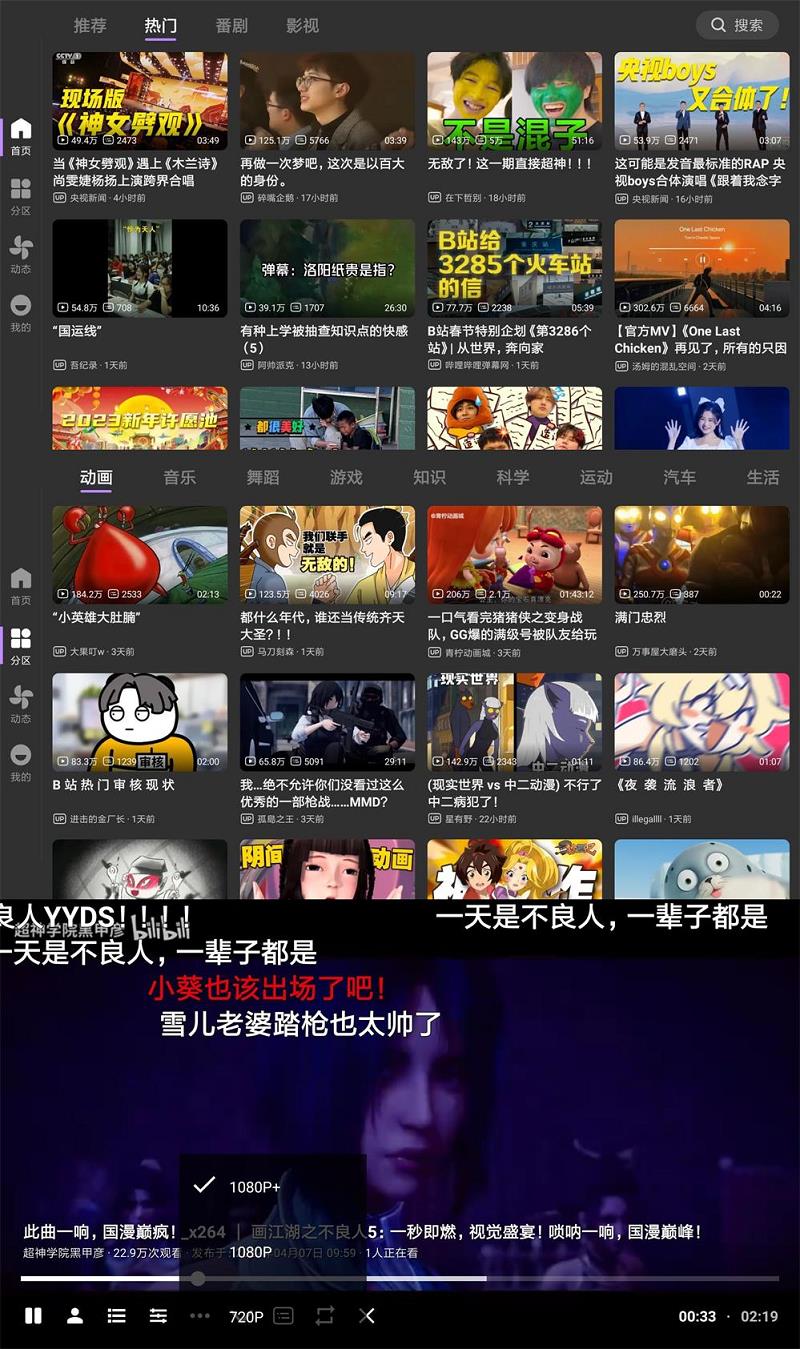Enable repeat mode in the player
800x1349 pixels.
pos(323,1317)
